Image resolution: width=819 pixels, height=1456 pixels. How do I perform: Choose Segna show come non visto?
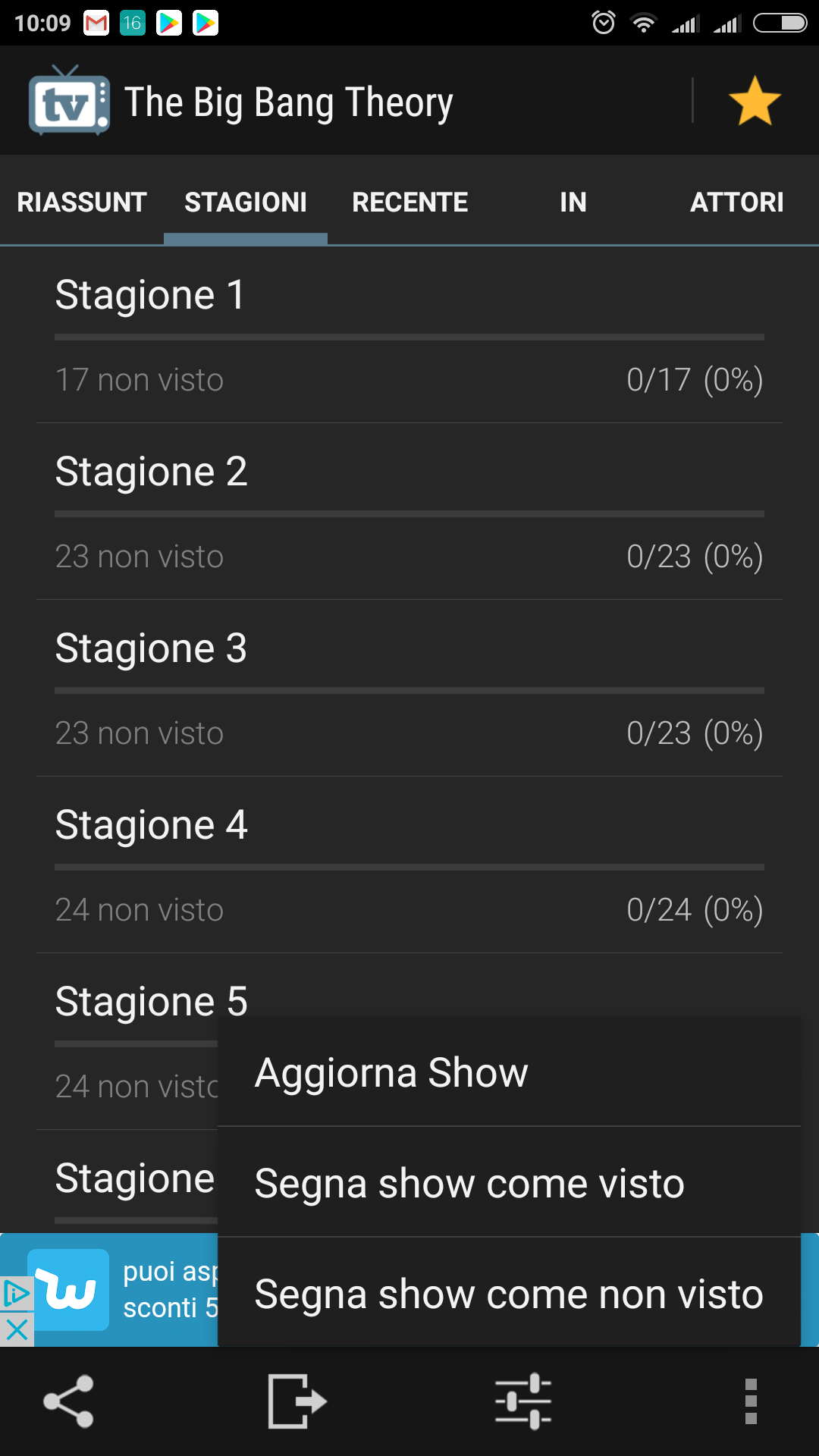pos(509,1293)
